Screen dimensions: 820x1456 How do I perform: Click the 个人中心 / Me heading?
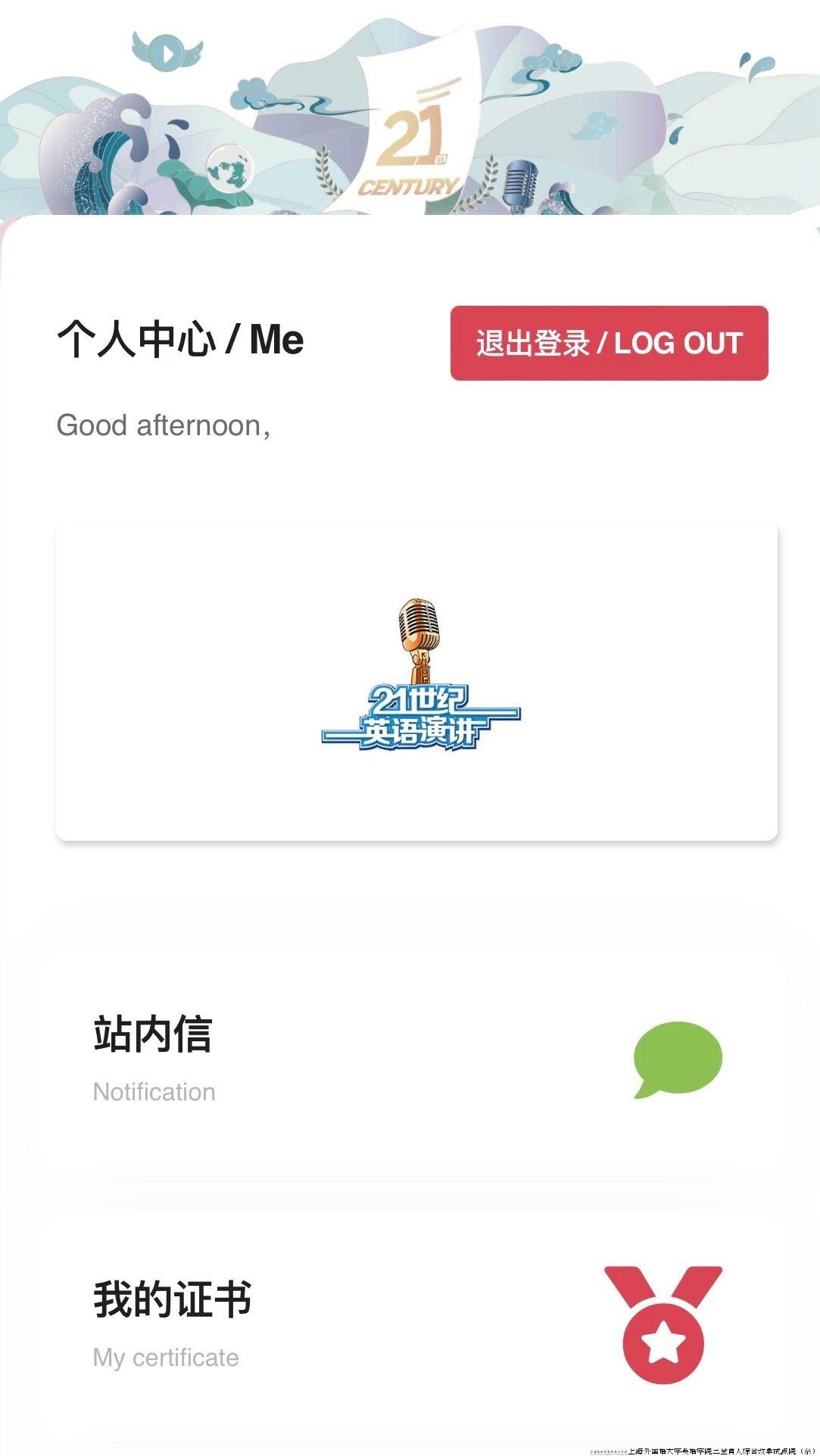coord(180,340)
